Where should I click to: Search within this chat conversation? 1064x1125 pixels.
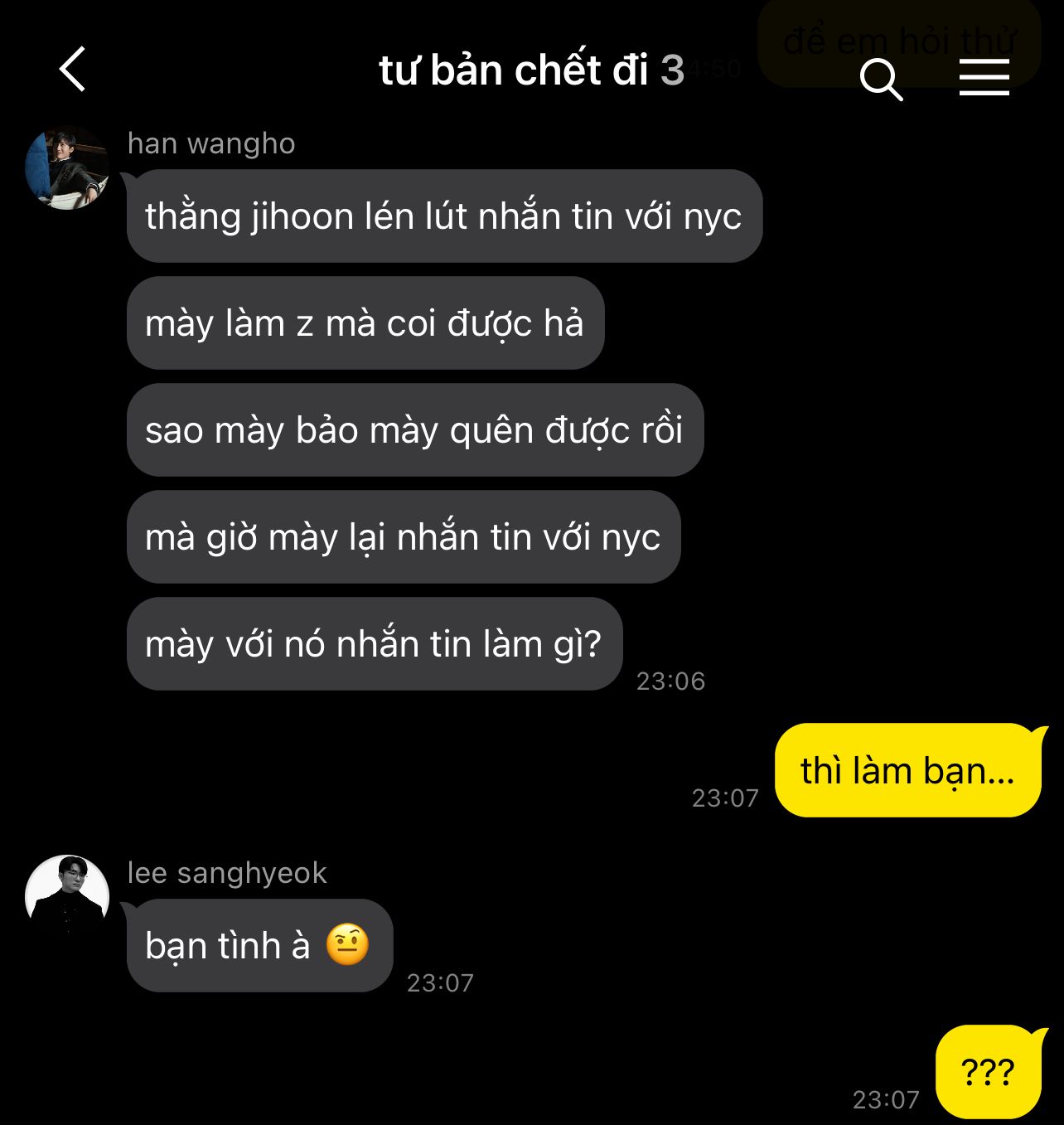coord(880,79)
